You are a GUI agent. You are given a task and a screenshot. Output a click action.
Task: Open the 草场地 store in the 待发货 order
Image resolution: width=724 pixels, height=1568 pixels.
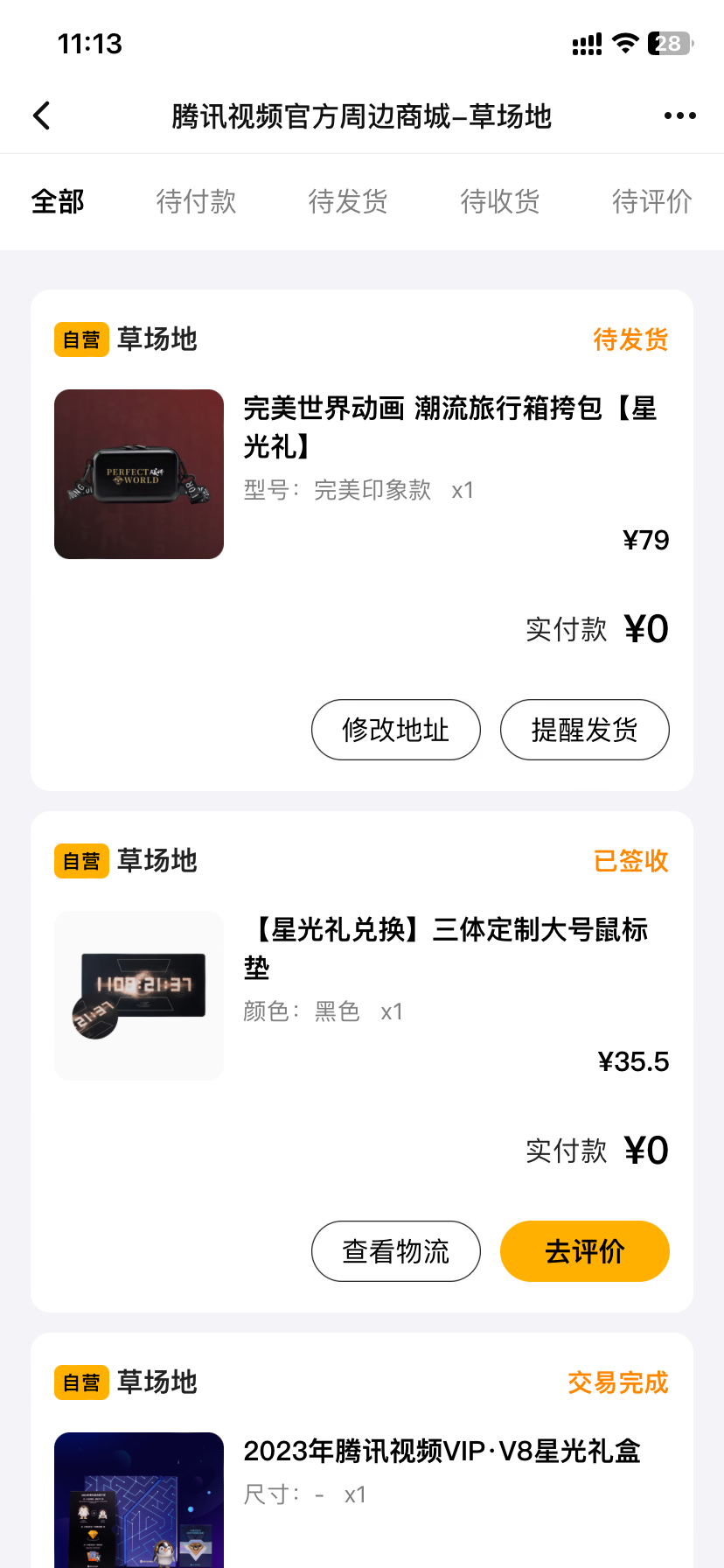pos(157,339)
